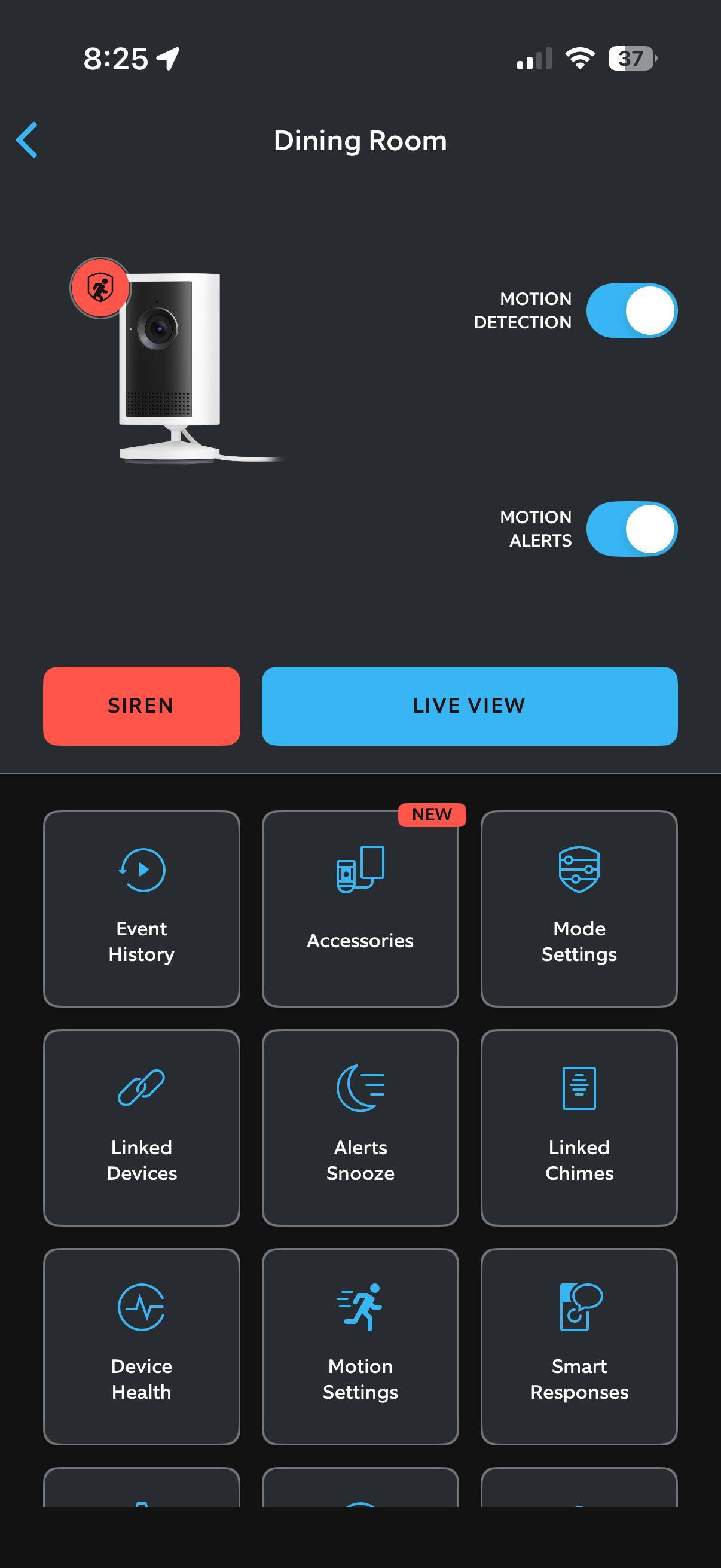Check Device Health

point(141,1346)
